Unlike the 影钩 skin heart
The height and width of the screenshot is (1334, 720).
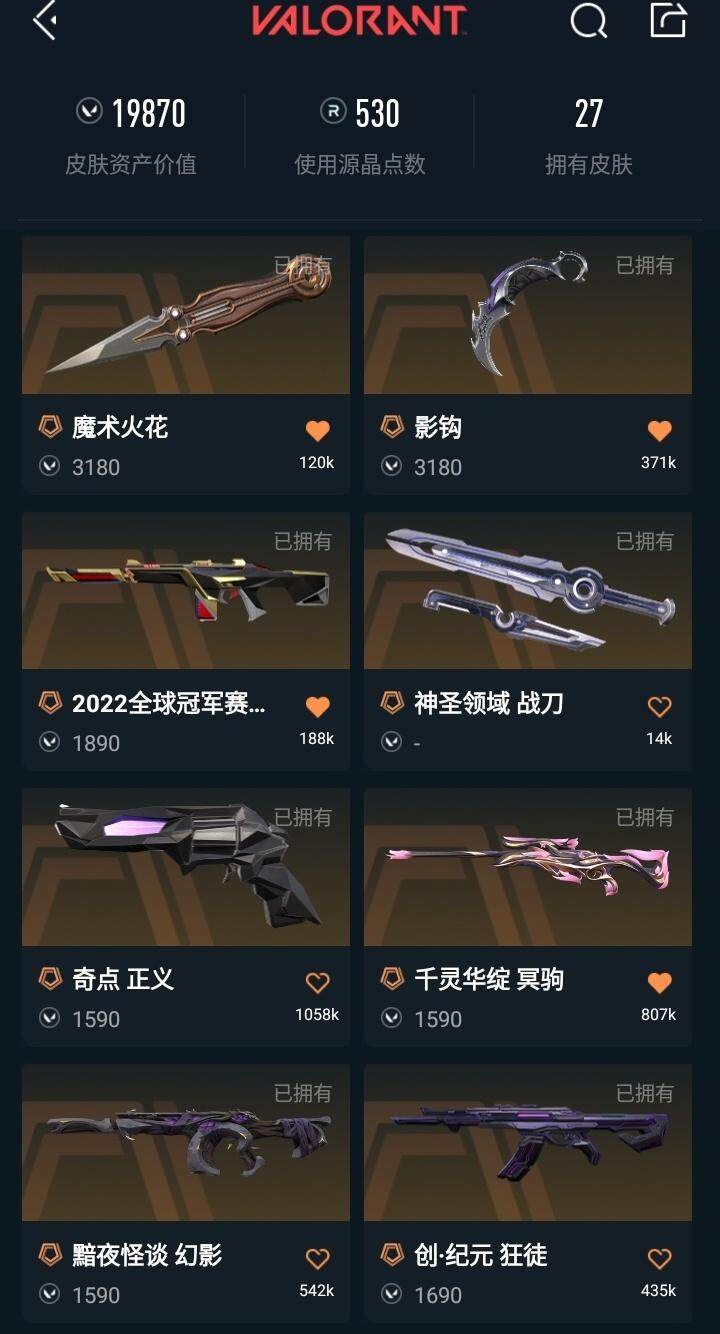pos(659,431)
